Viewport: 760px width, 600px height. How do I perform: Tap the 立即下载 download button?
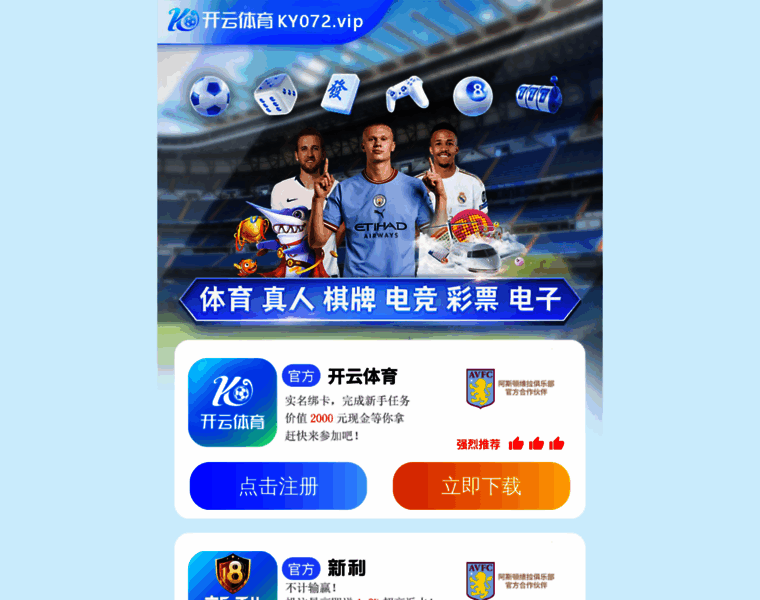coord(481,486)
